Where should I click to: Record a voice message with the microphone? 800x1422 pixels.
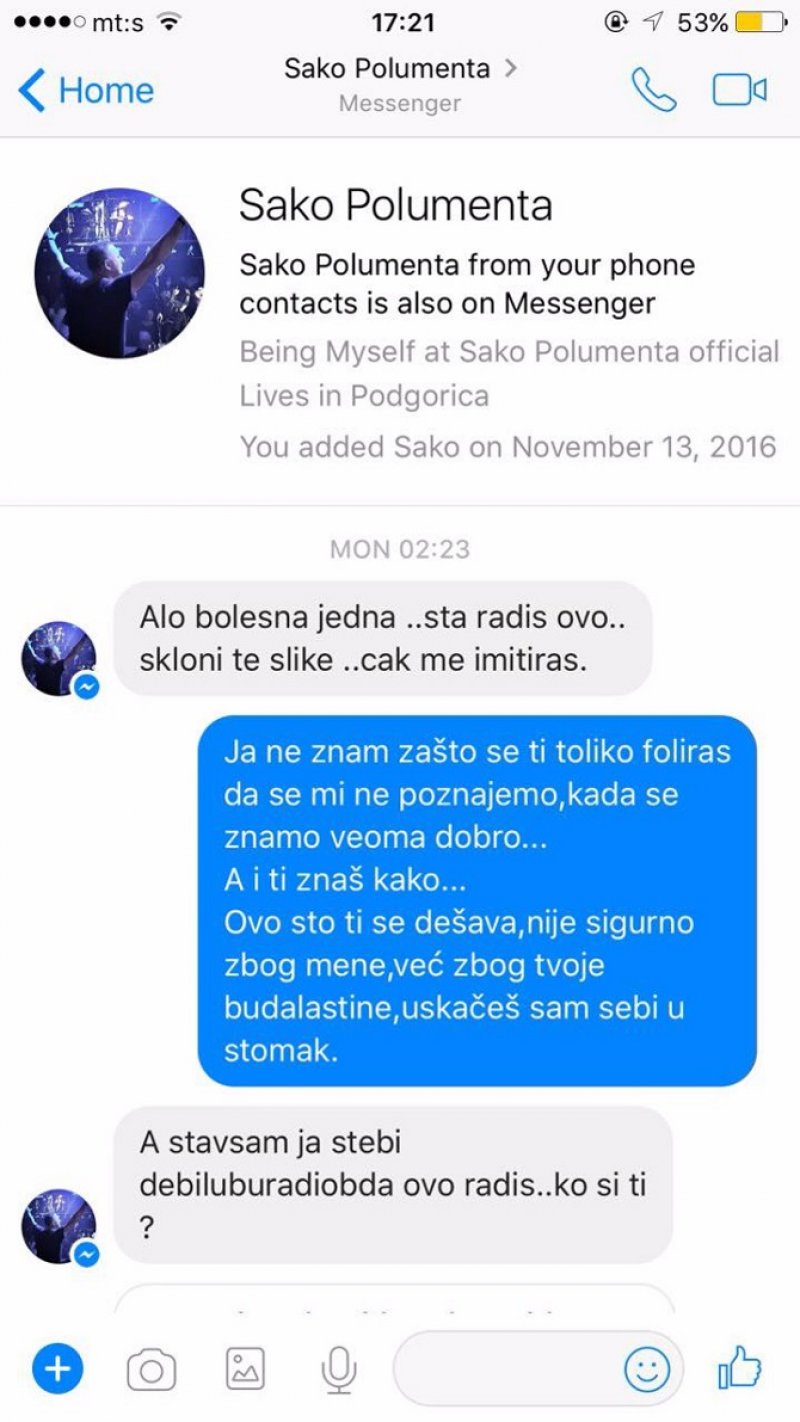click(339, 1369)
